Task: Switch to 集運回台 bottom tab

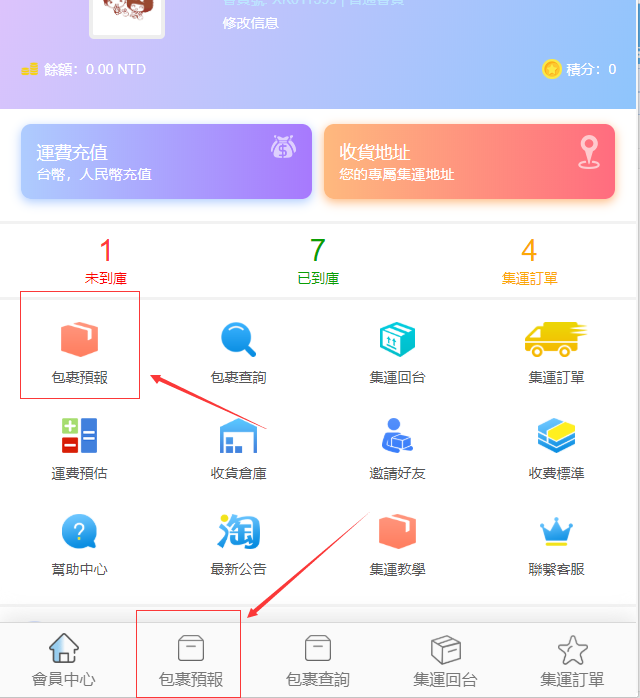Action: (x=445, y=660)
